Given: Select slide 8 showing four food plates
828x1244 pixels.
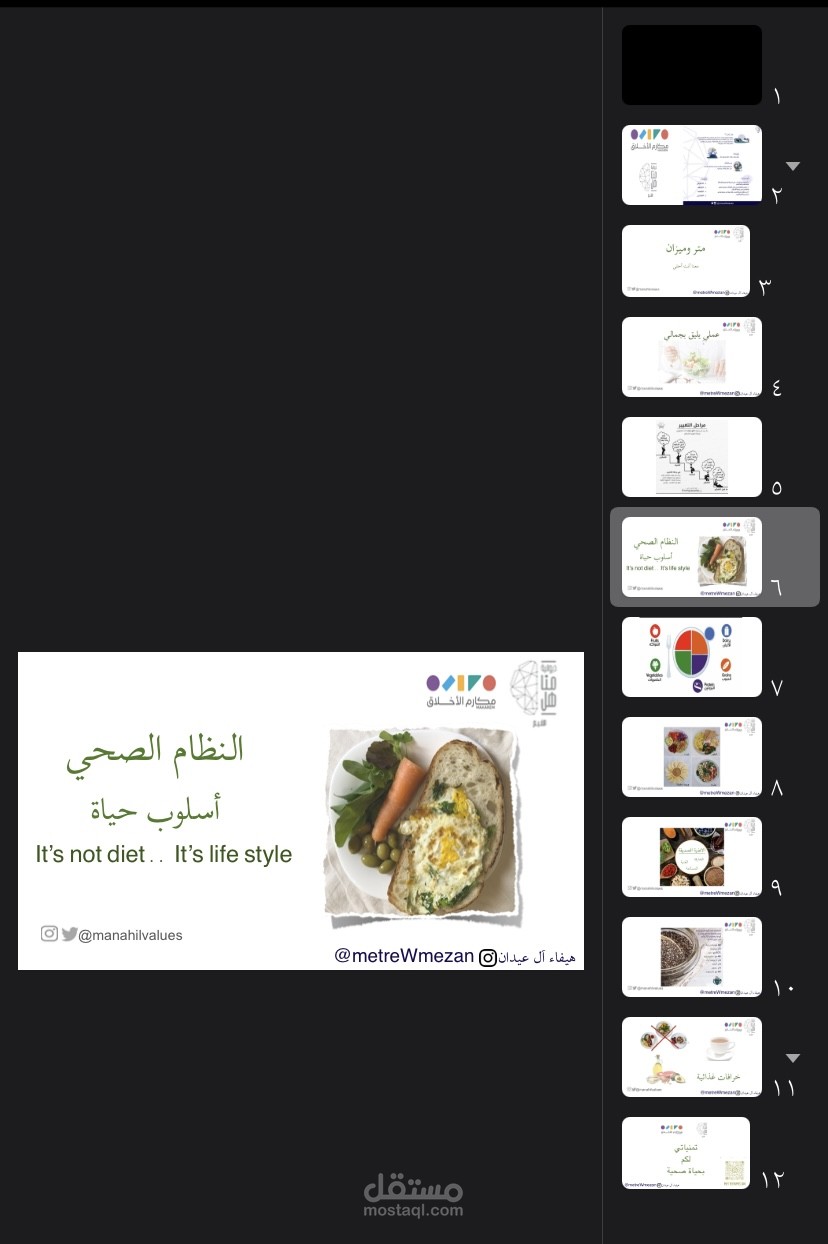Looking at the screenshot, I should [x=692, y=757].
